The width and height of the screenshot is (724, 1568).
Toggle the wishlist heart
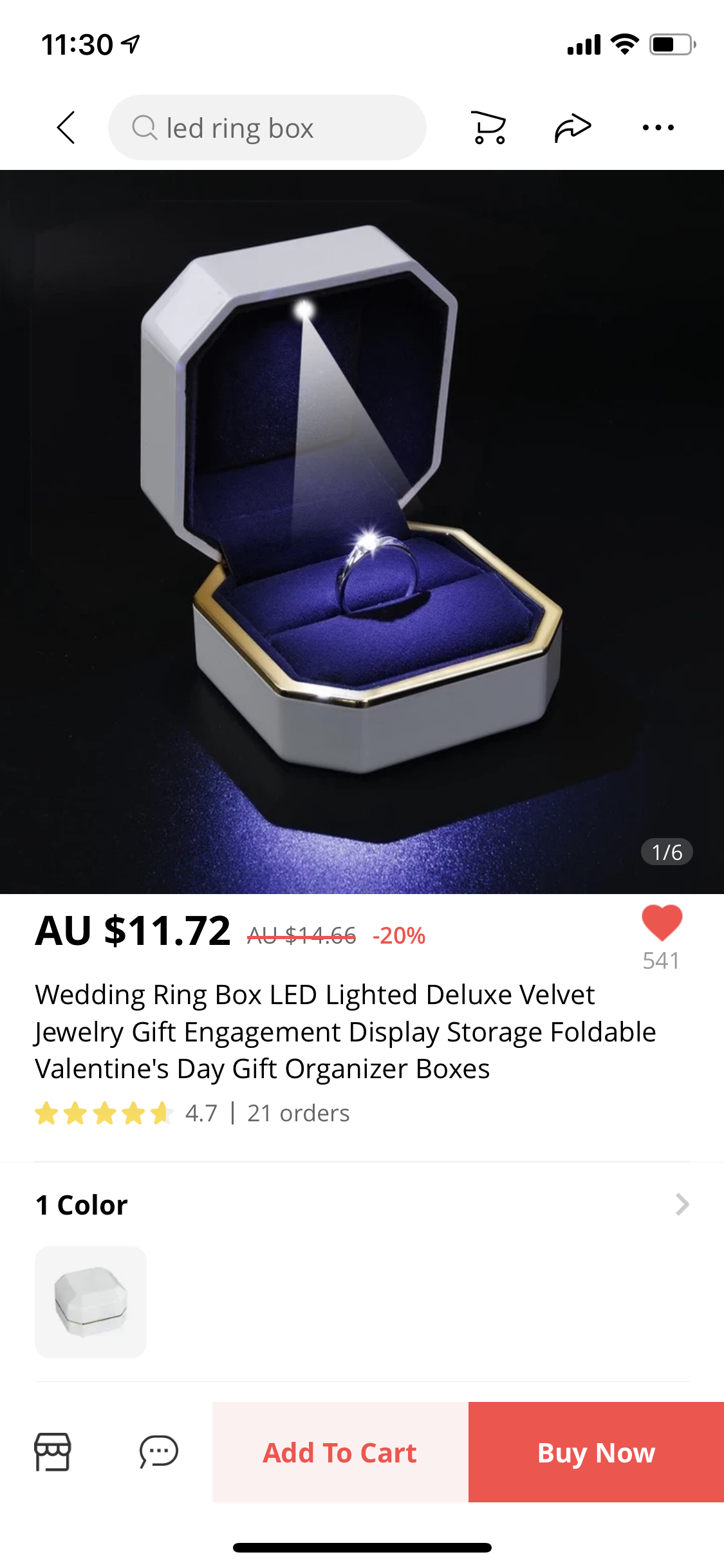tap(662, 923)
